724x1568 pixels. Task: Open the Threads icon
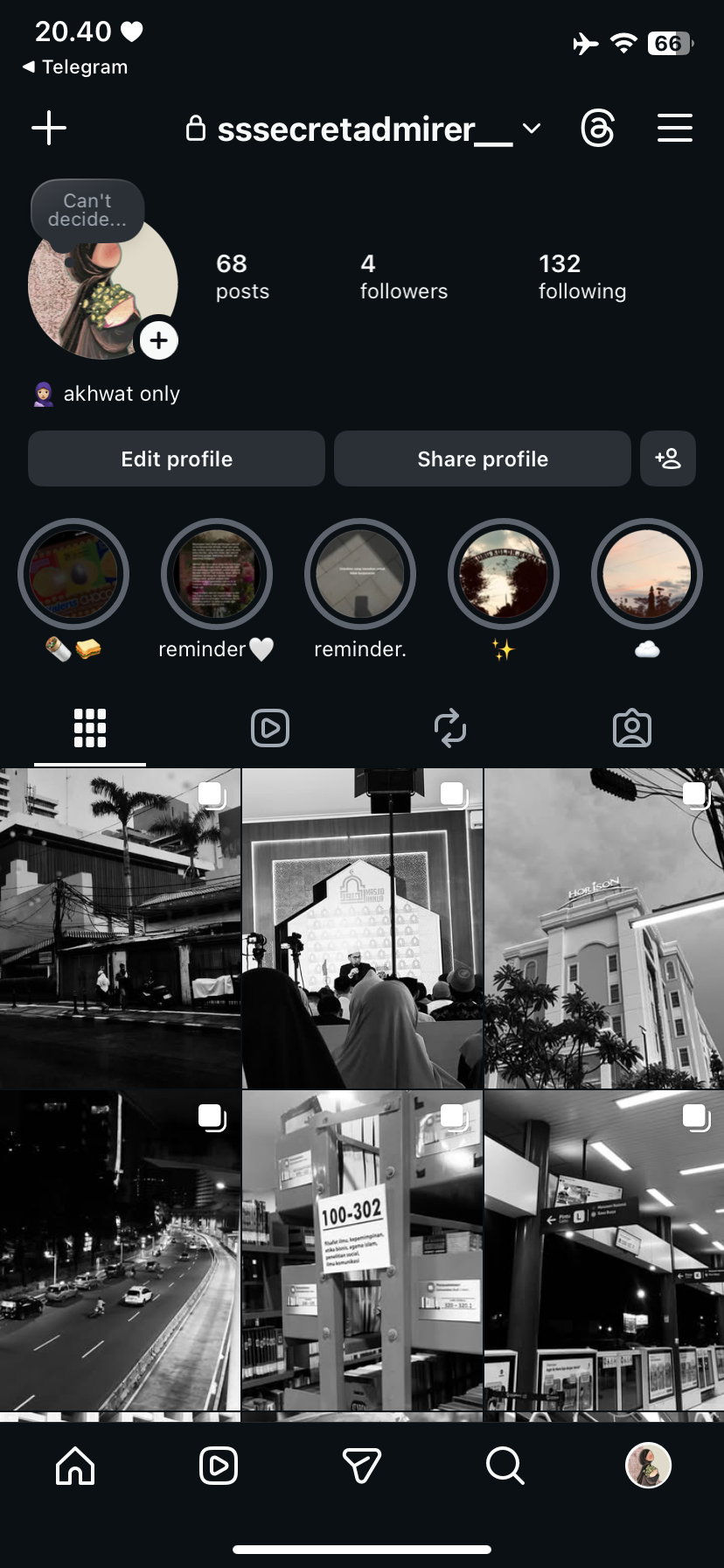pyautogui.click(x=597, y=129)
